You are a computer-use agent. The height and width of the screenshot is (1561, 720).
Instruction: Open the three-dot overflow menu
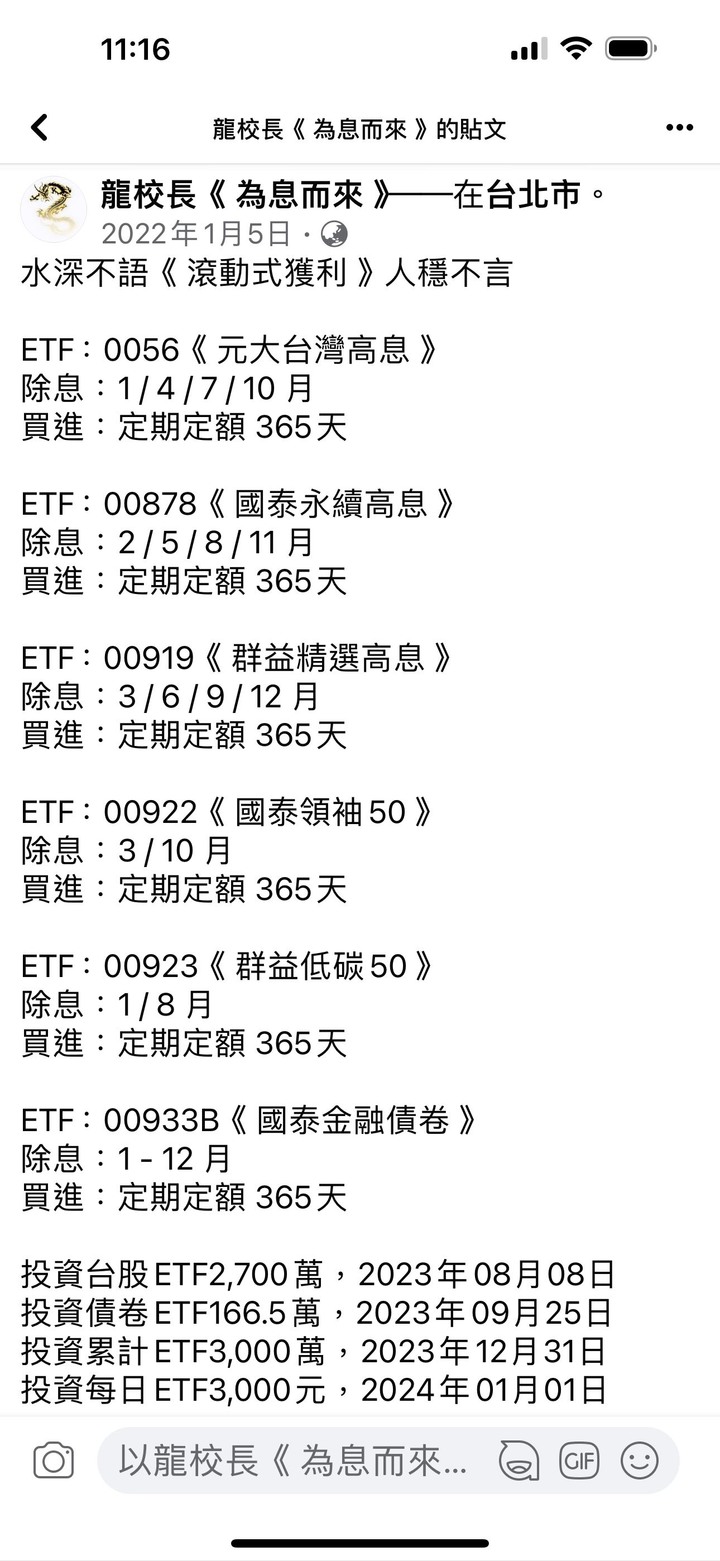(x=679, y=127)
